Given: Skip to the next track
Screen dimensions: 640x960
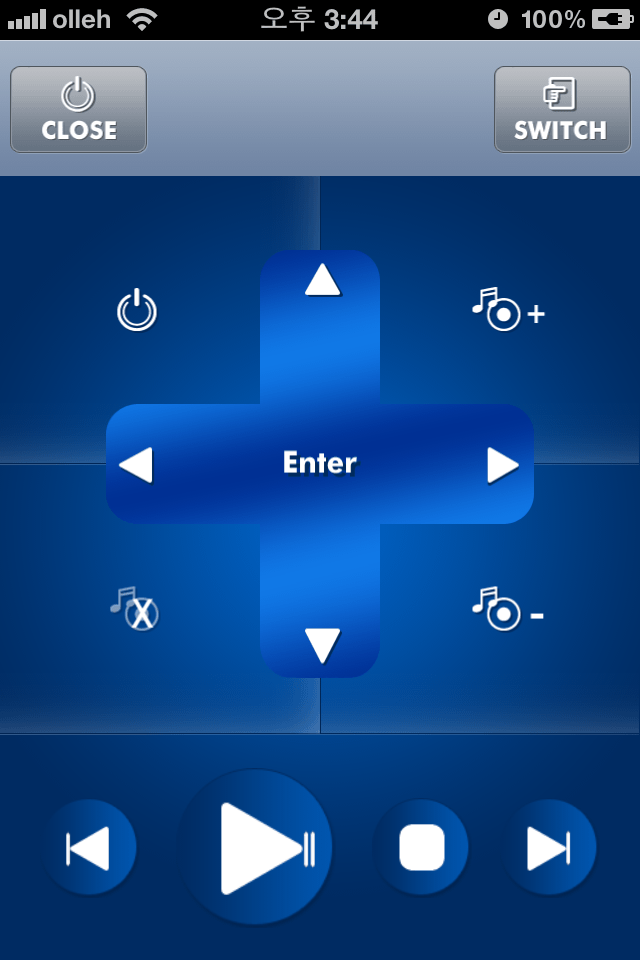Looking at the screenshot, I should (549, 849).
